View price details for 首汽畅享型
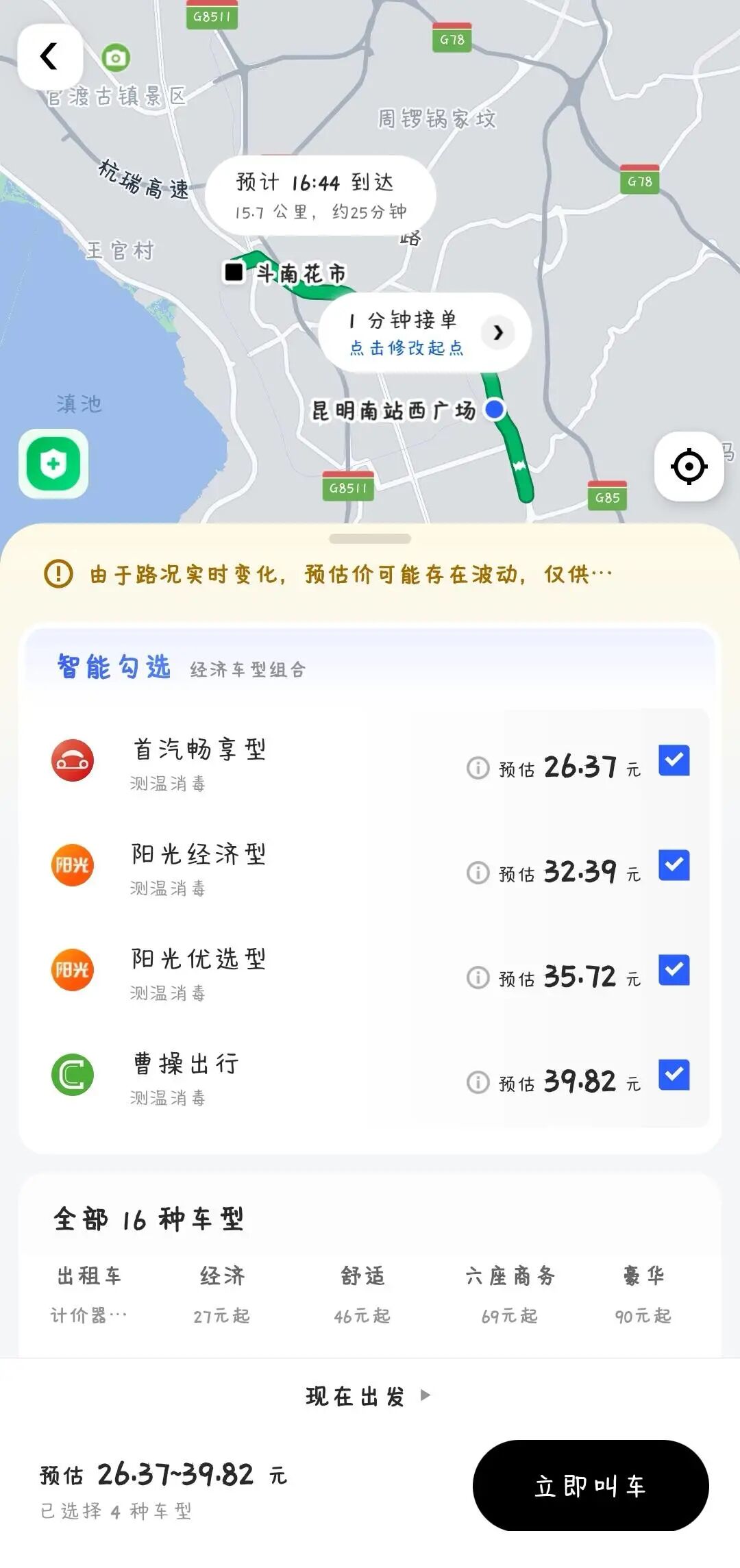The image size is (740, 1568). pyautogui.click(x=478, y=768)
